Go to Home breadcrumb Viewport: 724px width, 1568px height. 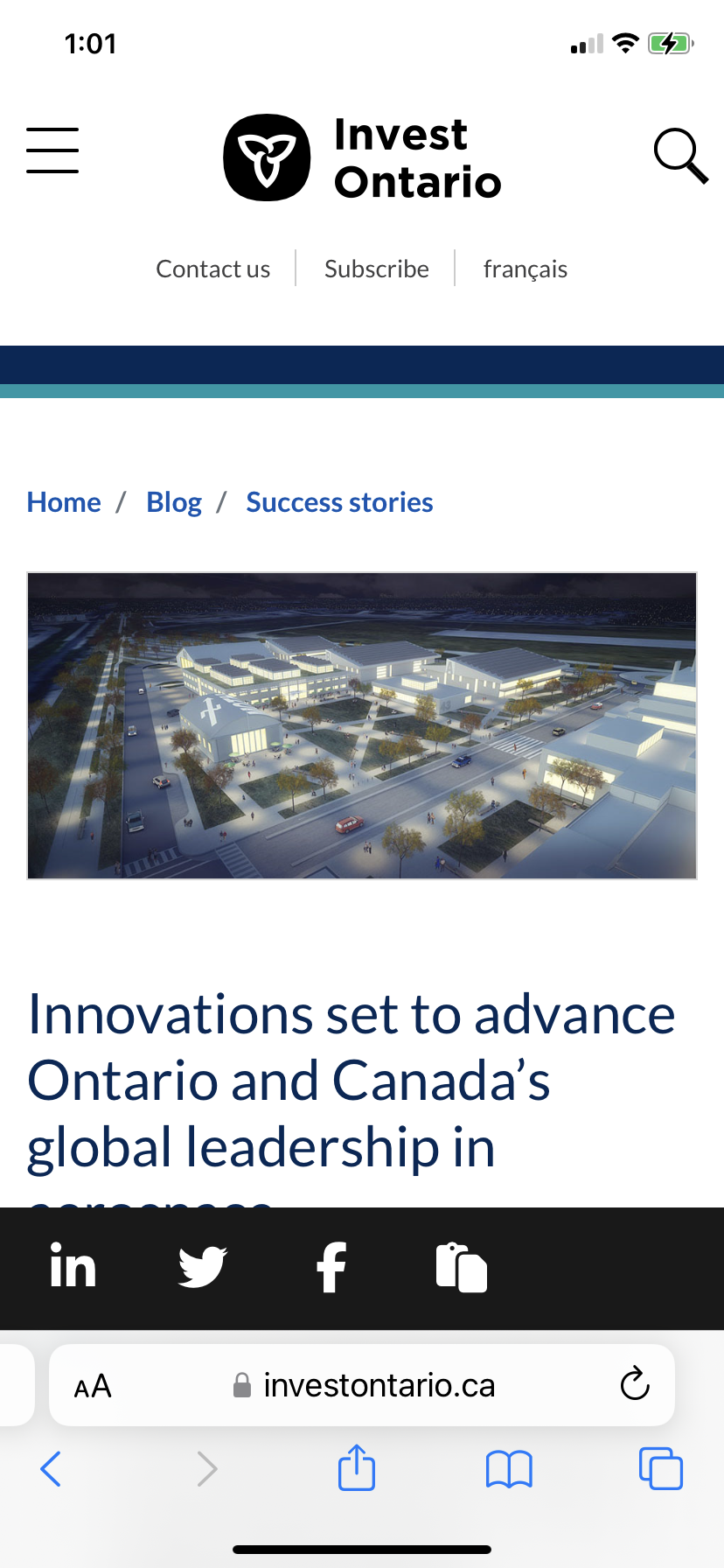tap(64, 502)
